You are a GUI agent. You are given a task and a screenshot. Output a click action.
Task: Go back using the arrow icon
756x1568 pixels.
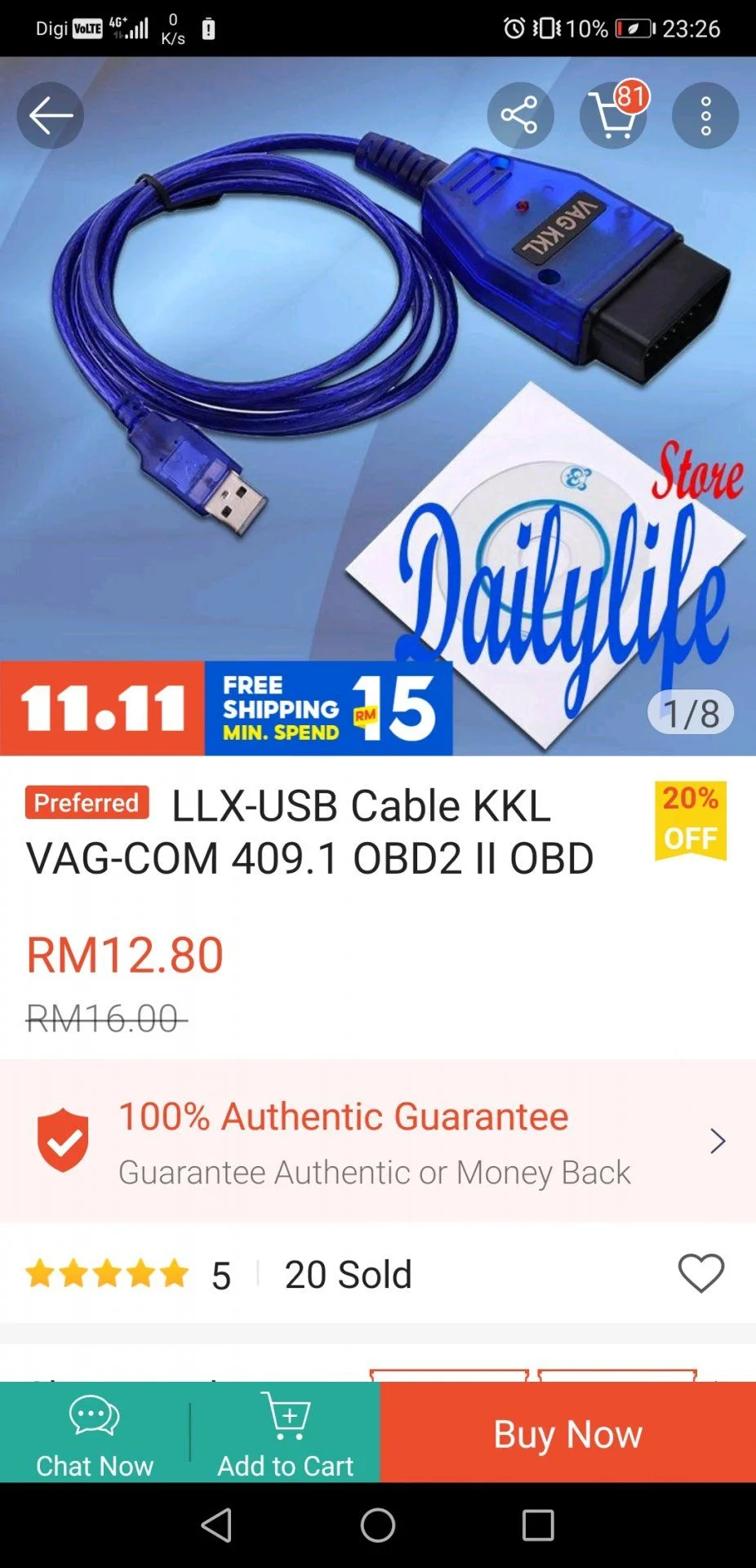[51, 116]
